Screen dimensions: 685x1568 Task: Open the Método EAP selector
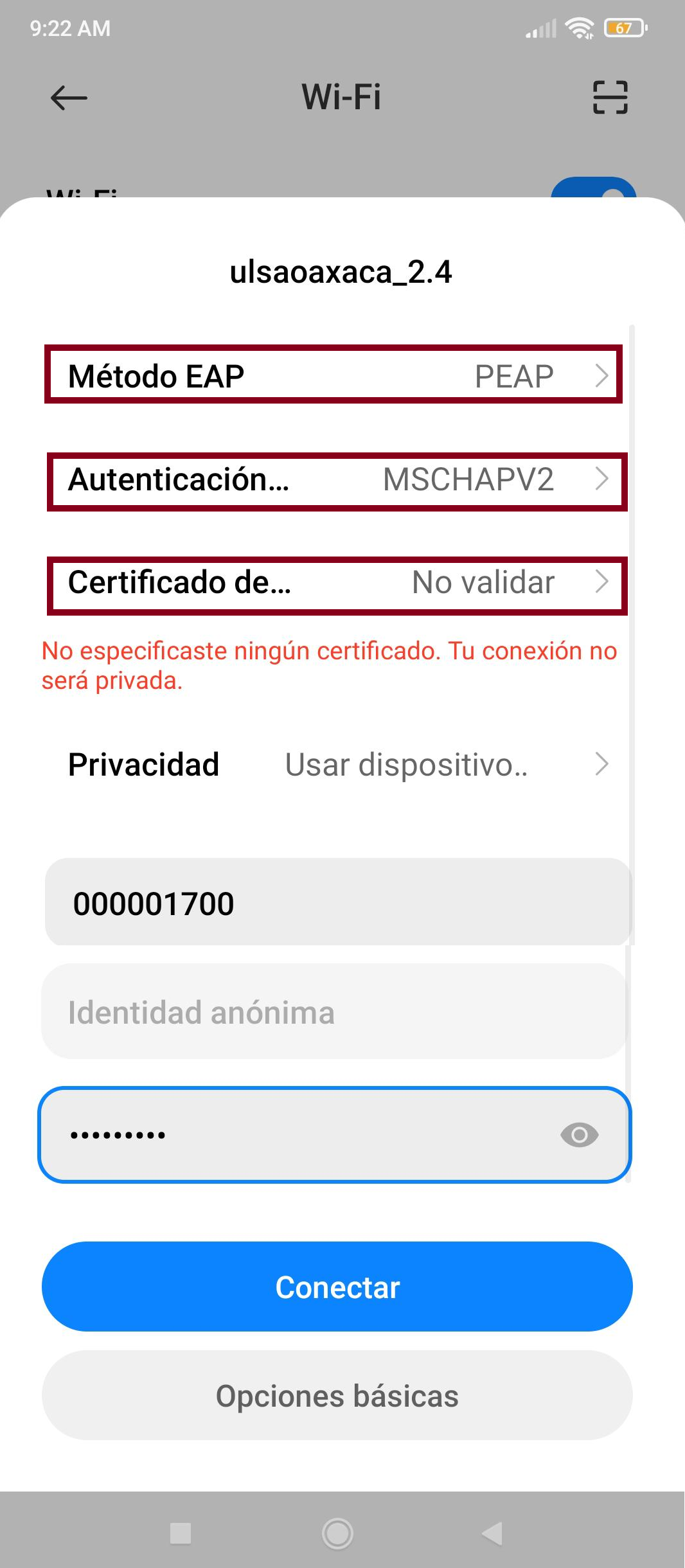pyautogui.click(x=334, y=375)
